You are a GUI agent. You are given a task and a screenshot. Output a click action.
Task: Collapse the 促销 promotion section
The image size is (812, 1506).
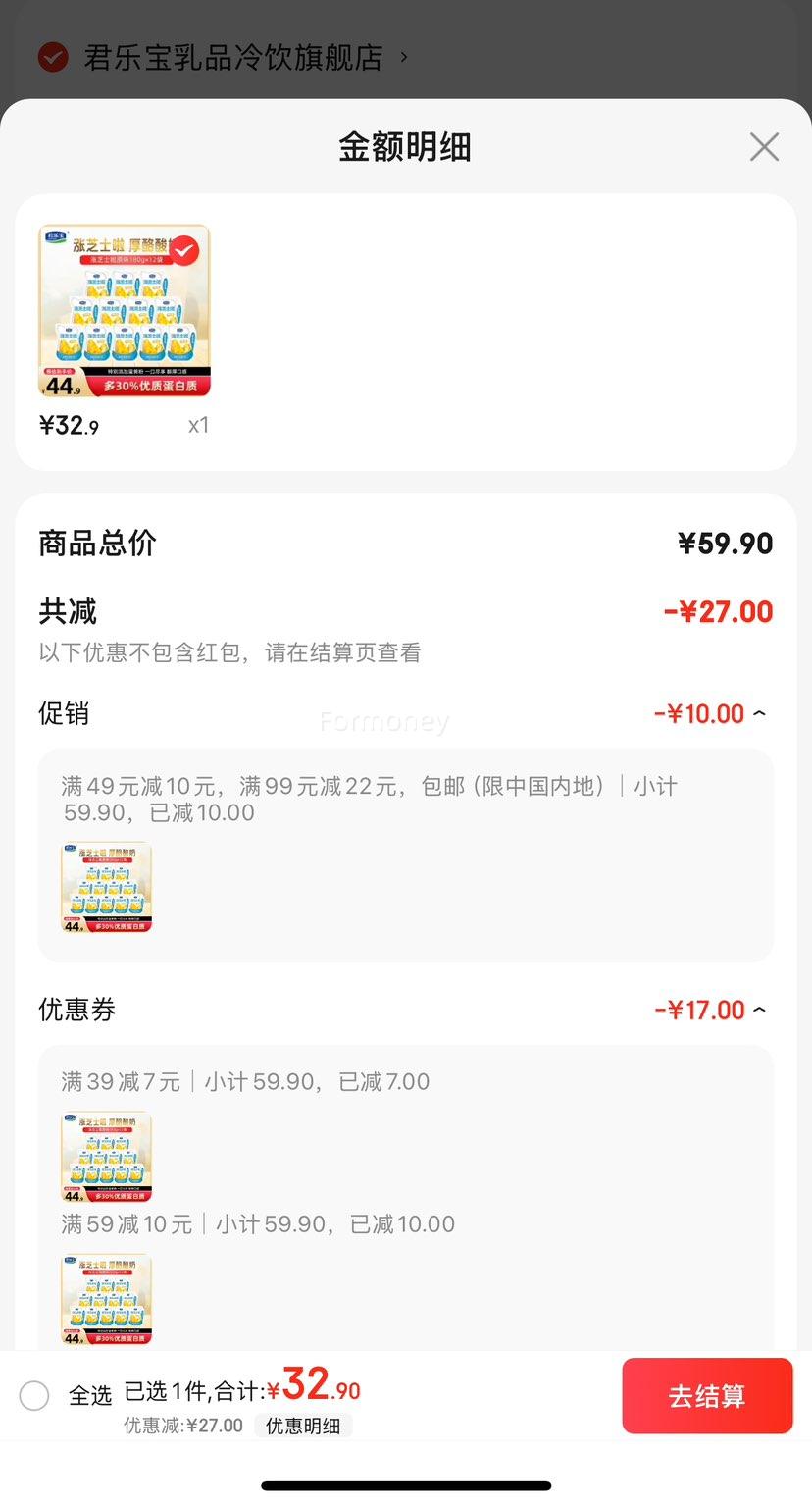click(759, 713)
